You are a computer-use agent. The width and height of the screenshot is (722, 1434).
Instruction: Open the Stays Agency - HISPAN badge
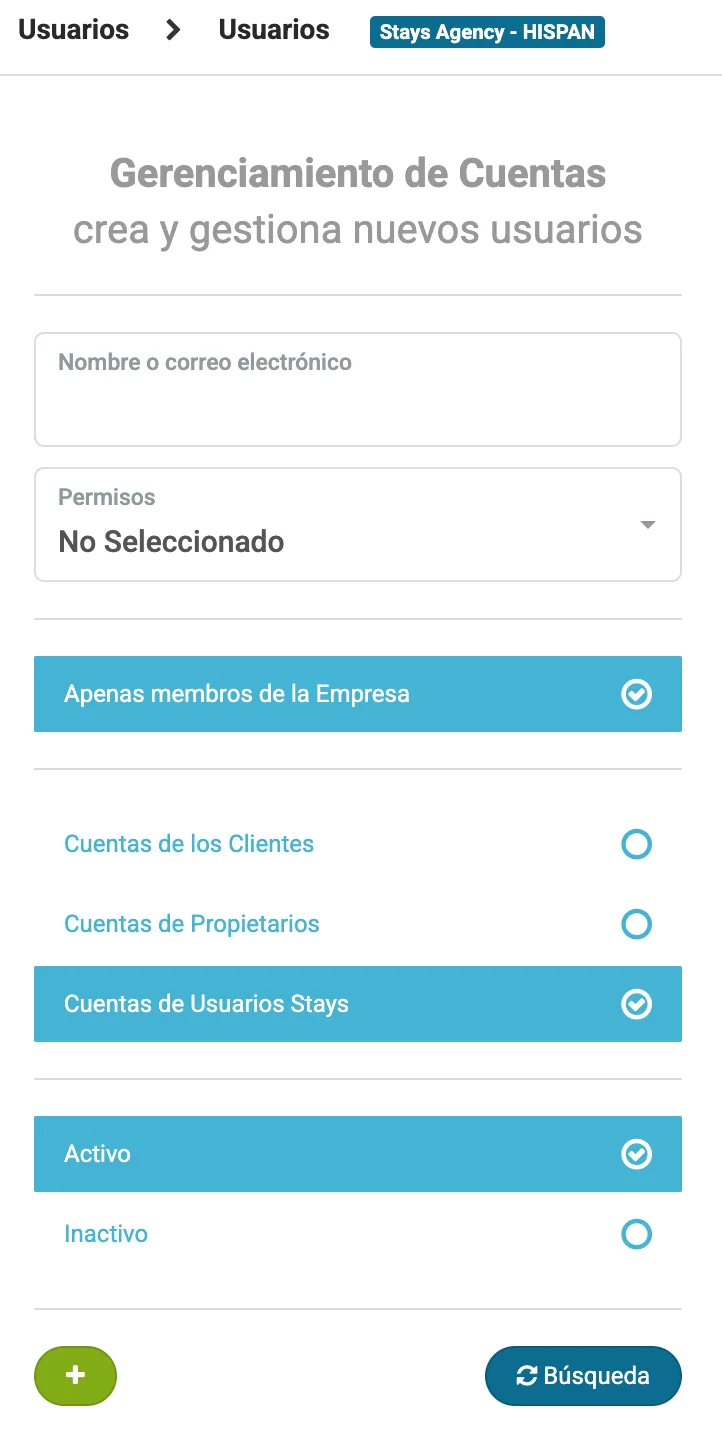click(x=487, y=32)
